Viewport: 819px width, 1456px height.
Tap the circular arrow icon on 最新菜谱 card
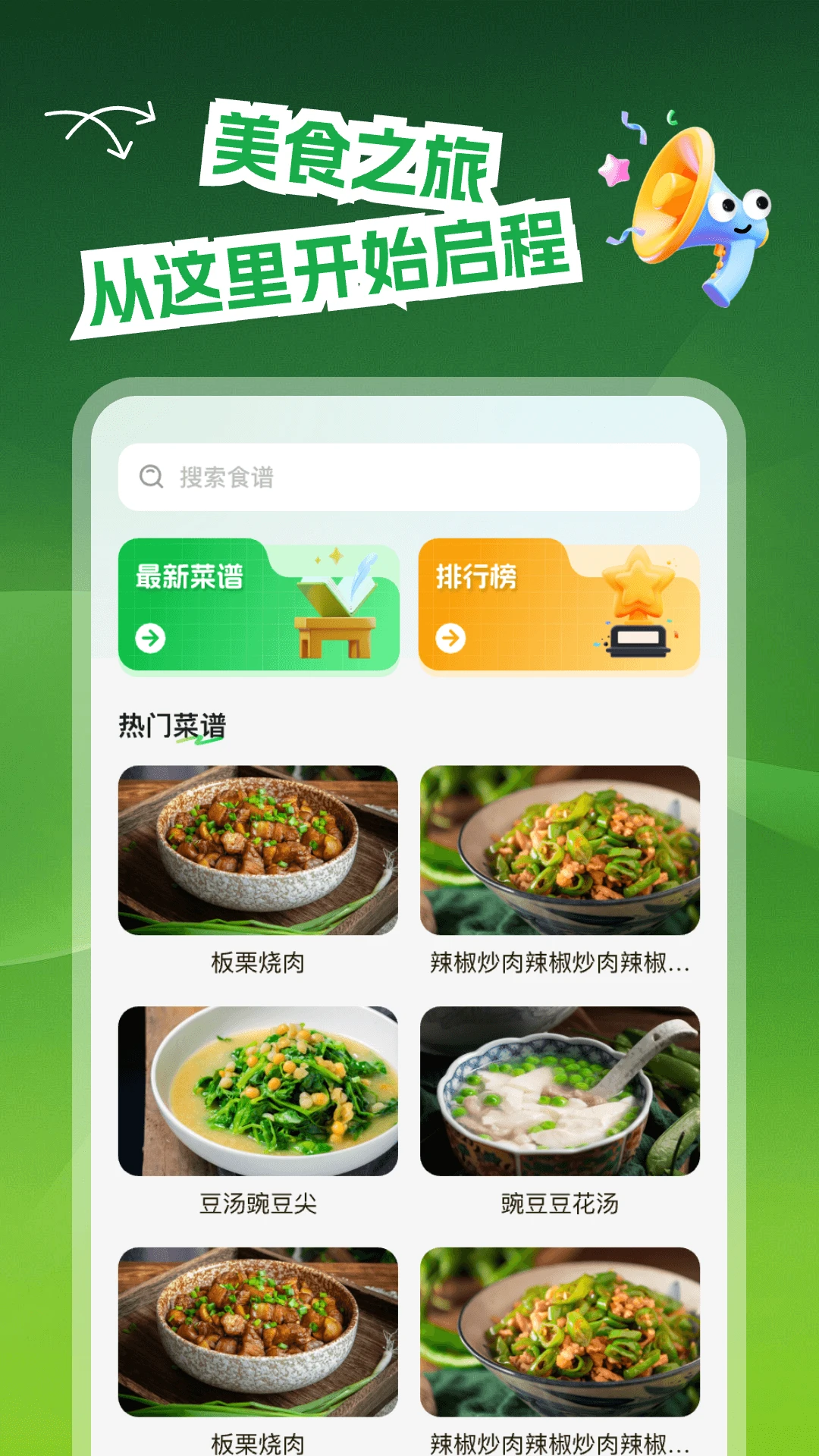click(x=151, y=637)
